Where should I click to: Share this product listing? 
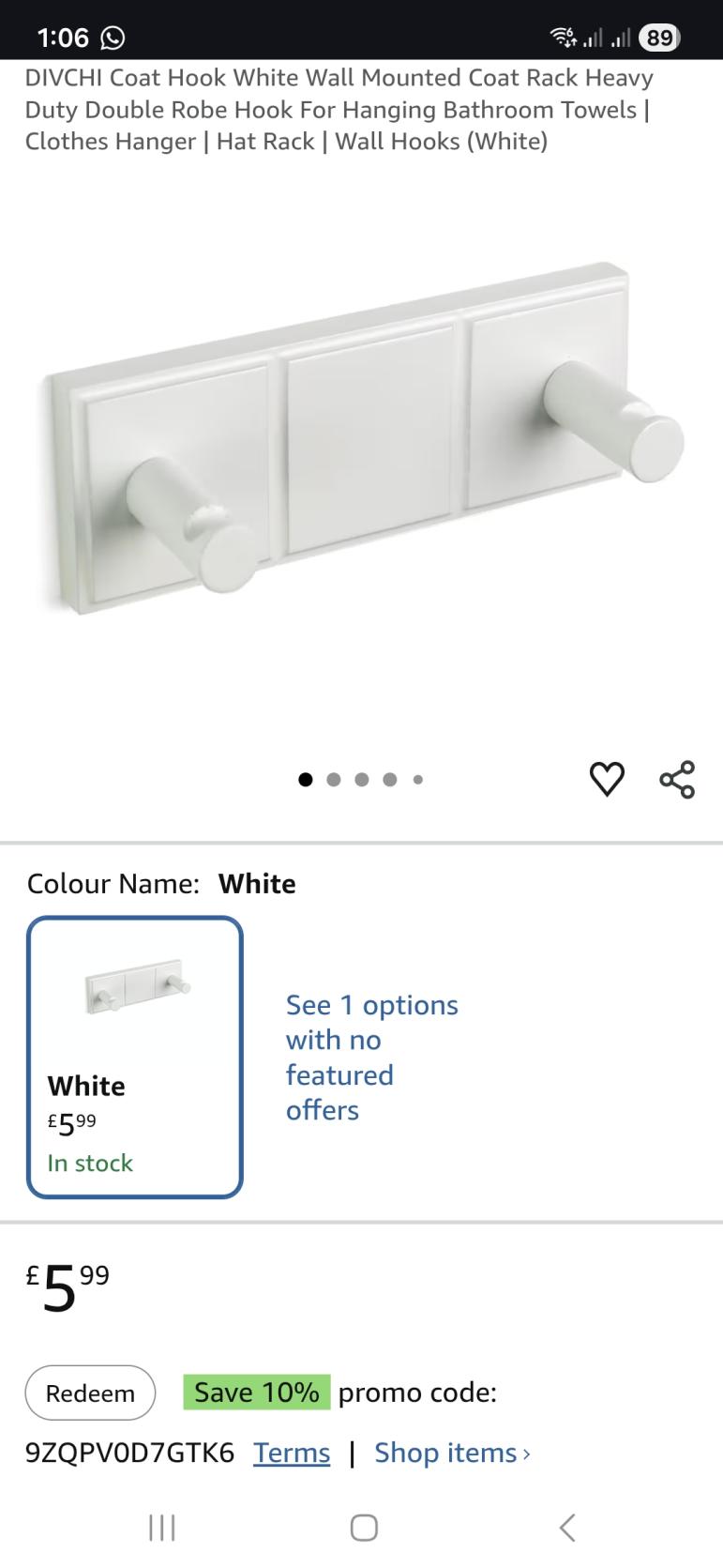[677, 779]
